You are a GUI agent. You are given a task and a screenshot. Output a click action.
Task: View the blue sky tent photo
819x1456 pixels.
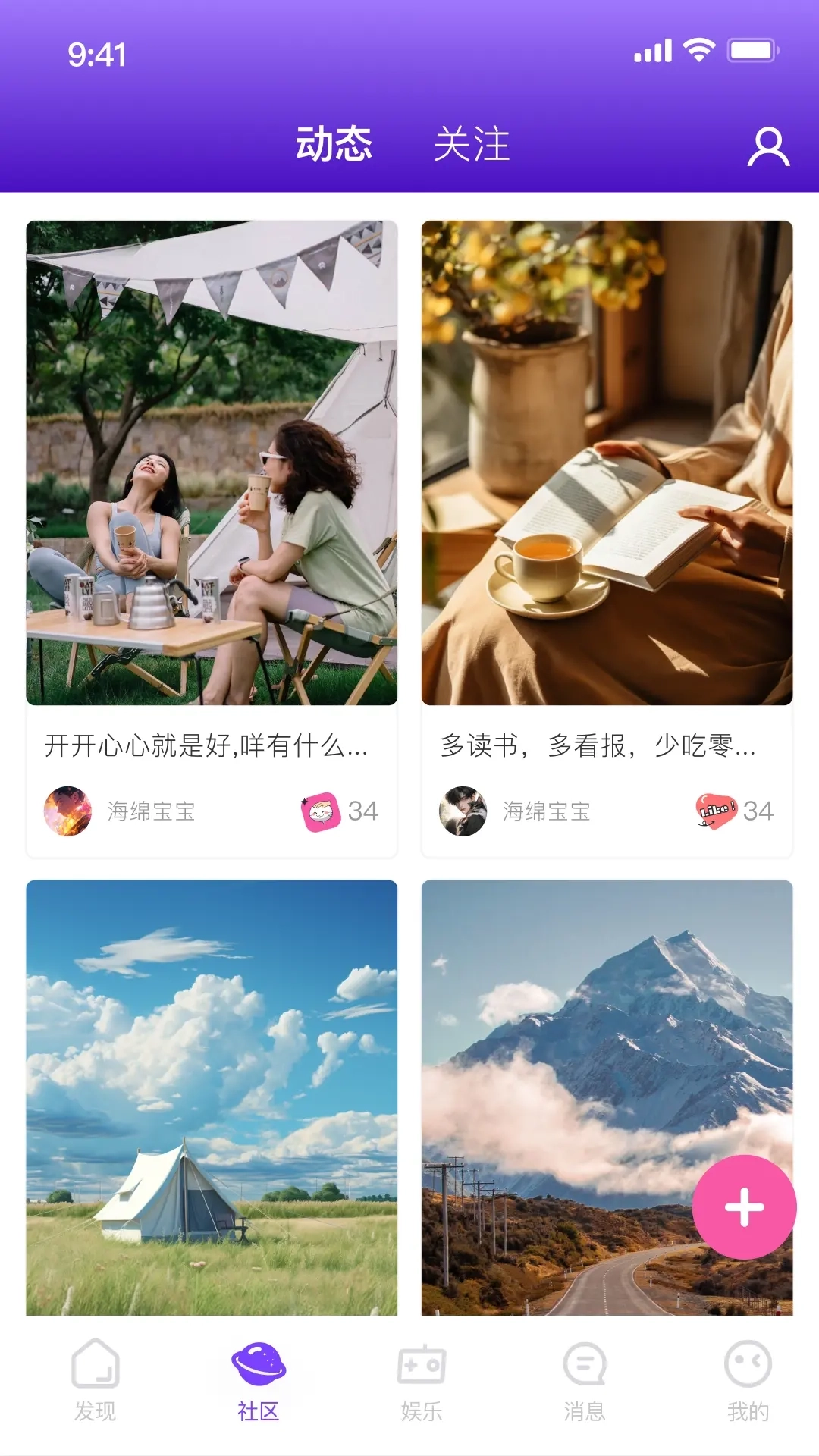210,1092
